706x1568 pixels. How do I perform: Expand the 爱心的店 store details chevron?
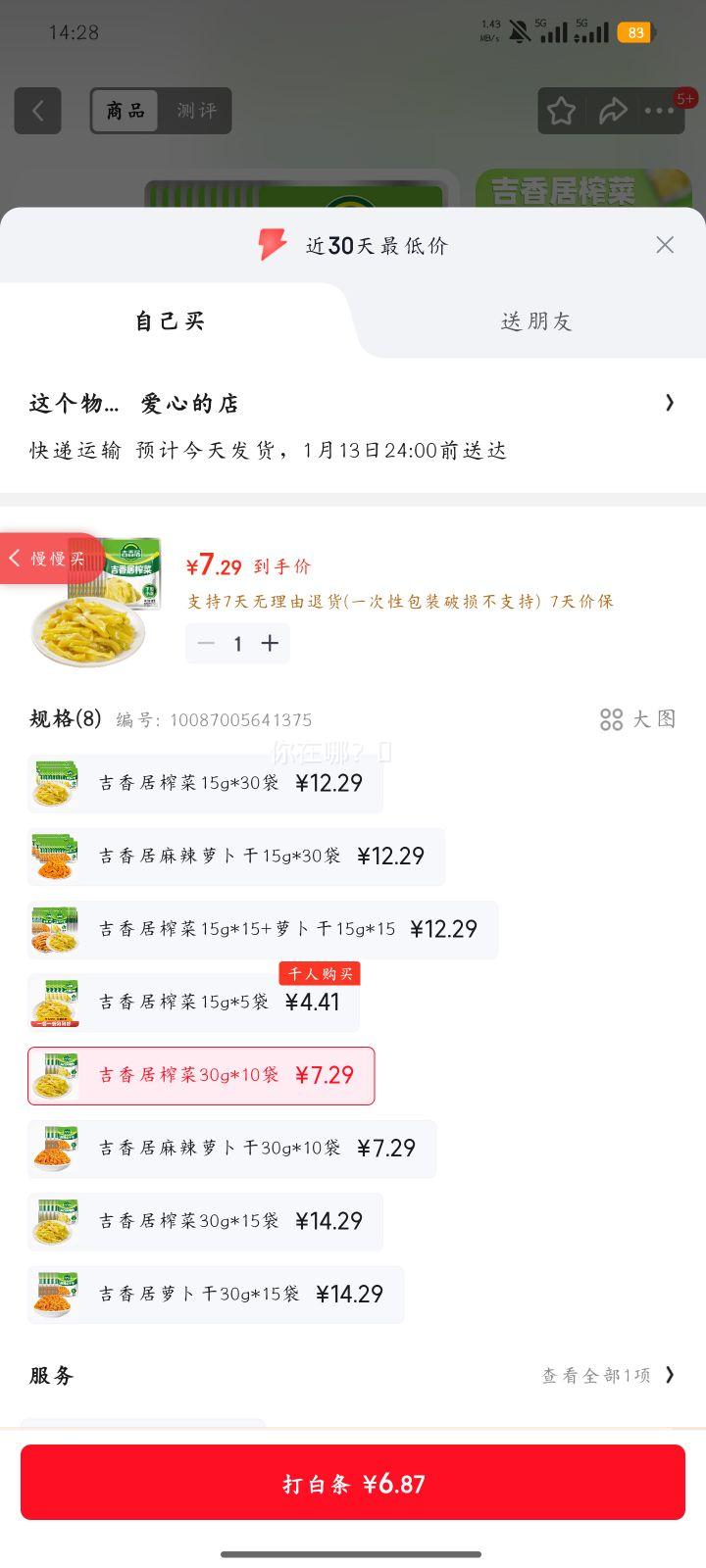670,403
